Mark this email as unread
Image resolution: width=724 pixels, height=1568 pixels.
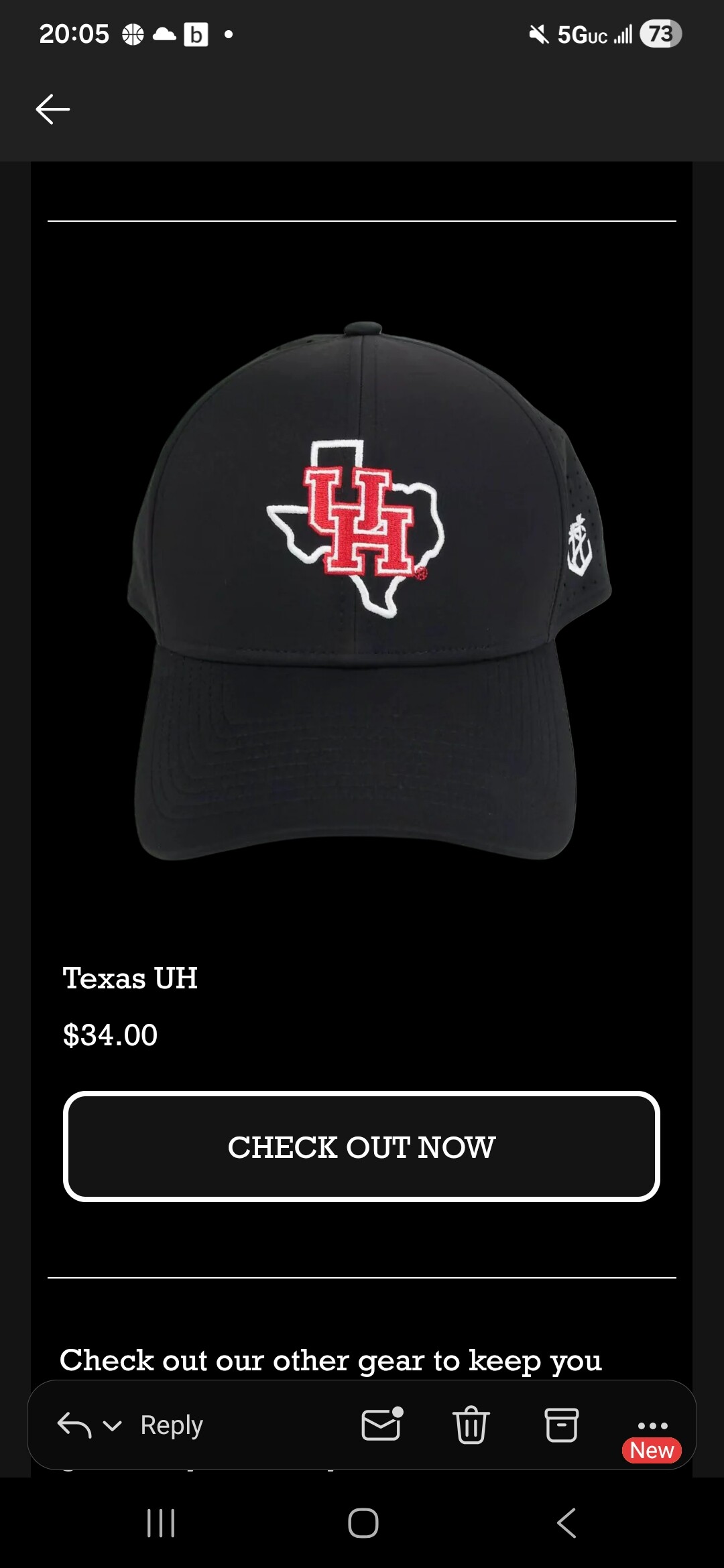(381, 1424)
